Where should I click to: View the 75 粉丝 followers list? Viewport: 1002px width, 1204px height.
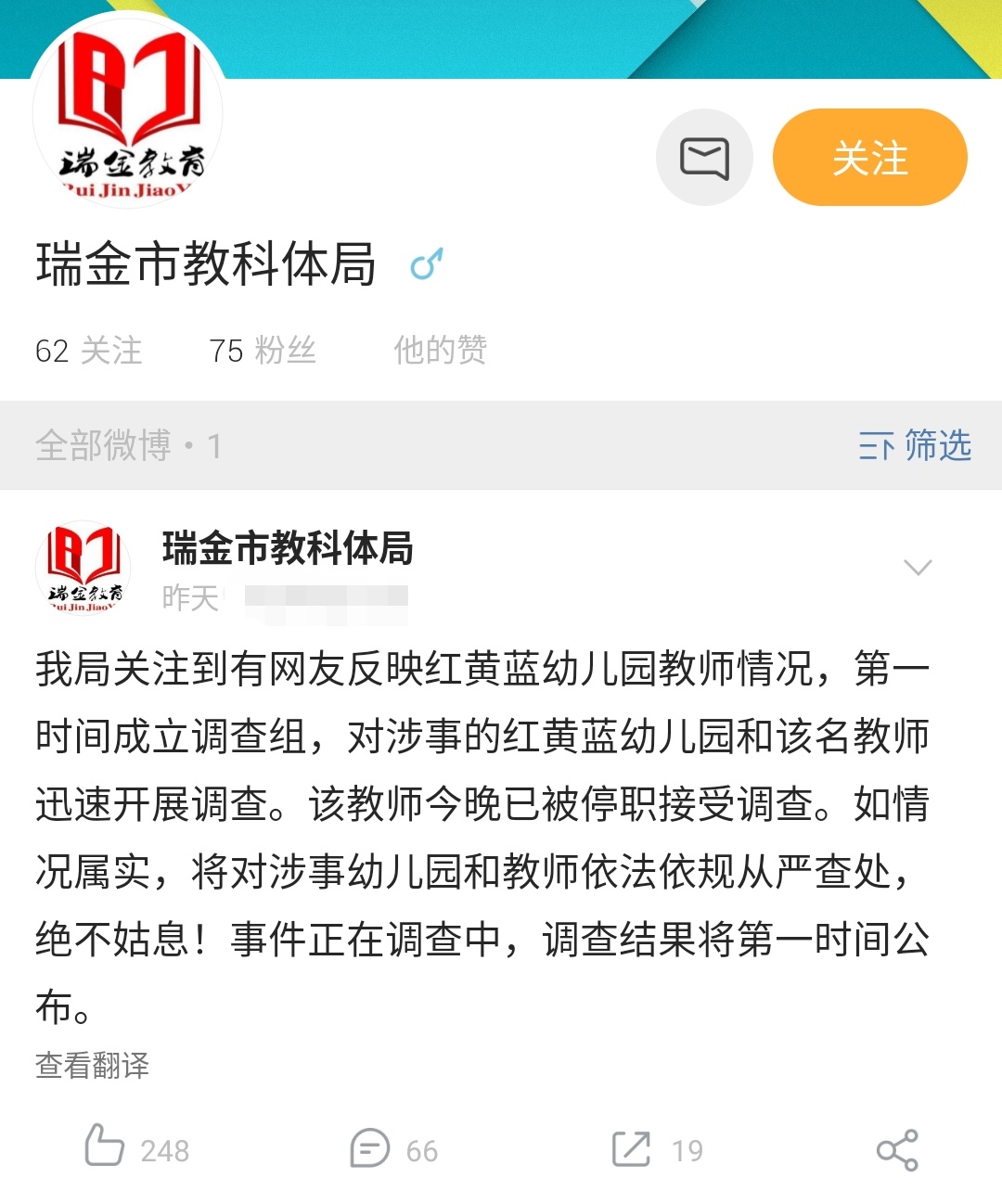point(263,351)
